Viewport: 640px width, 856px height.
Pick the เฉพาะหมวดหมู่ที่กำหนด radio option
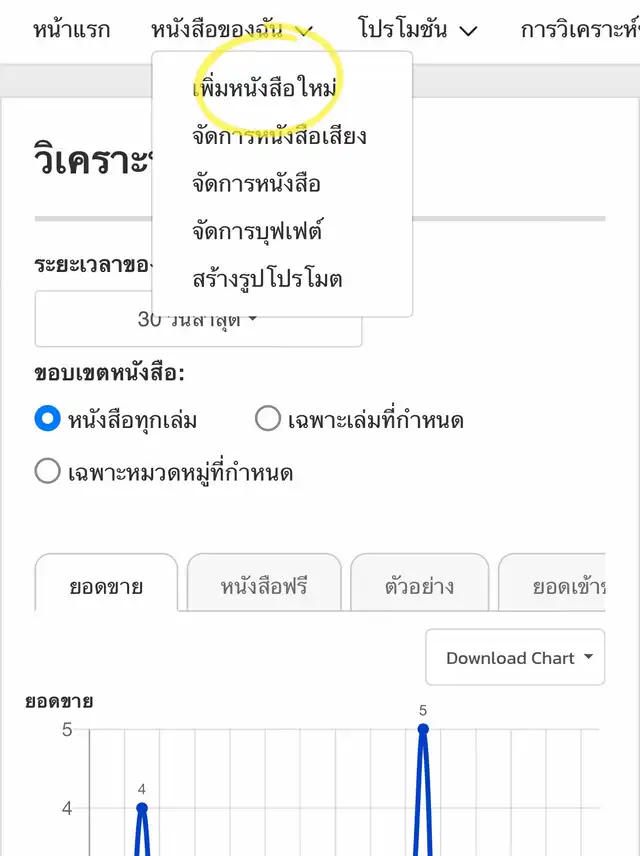[x=48, y=471]
